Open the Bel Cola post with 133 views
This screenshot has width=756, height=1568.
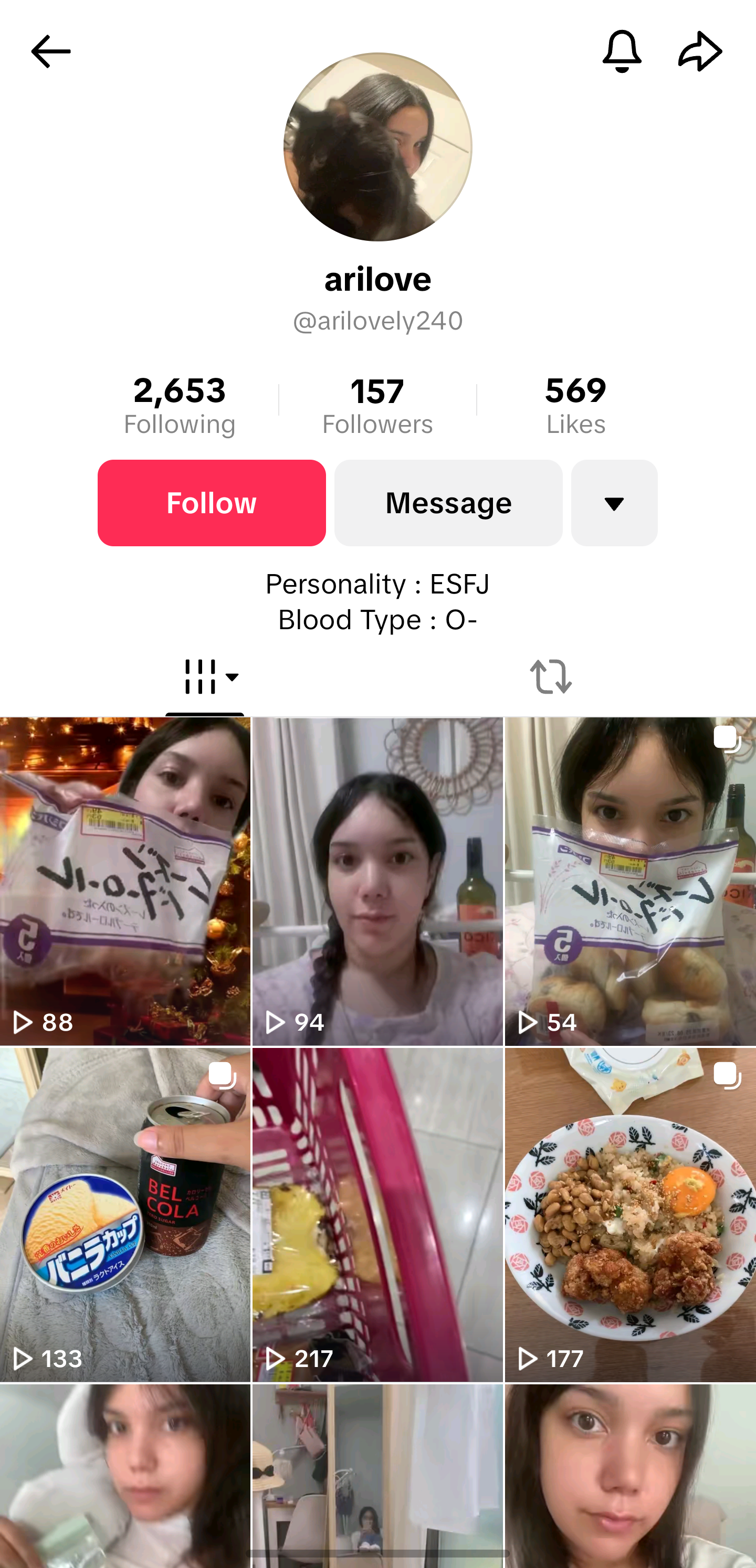pos(125,1215)
